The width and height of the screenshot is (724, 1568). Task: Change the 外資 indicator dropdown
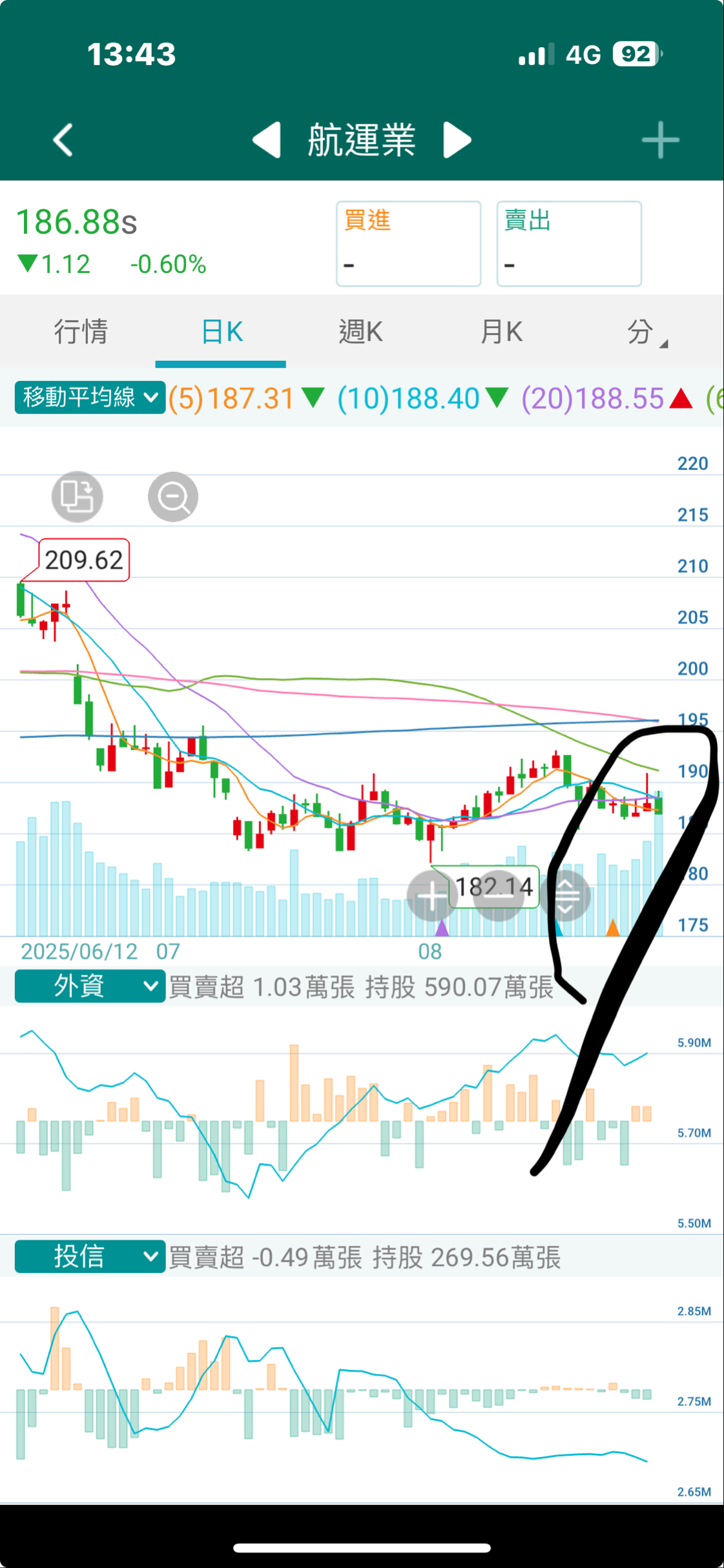[90, 986]
